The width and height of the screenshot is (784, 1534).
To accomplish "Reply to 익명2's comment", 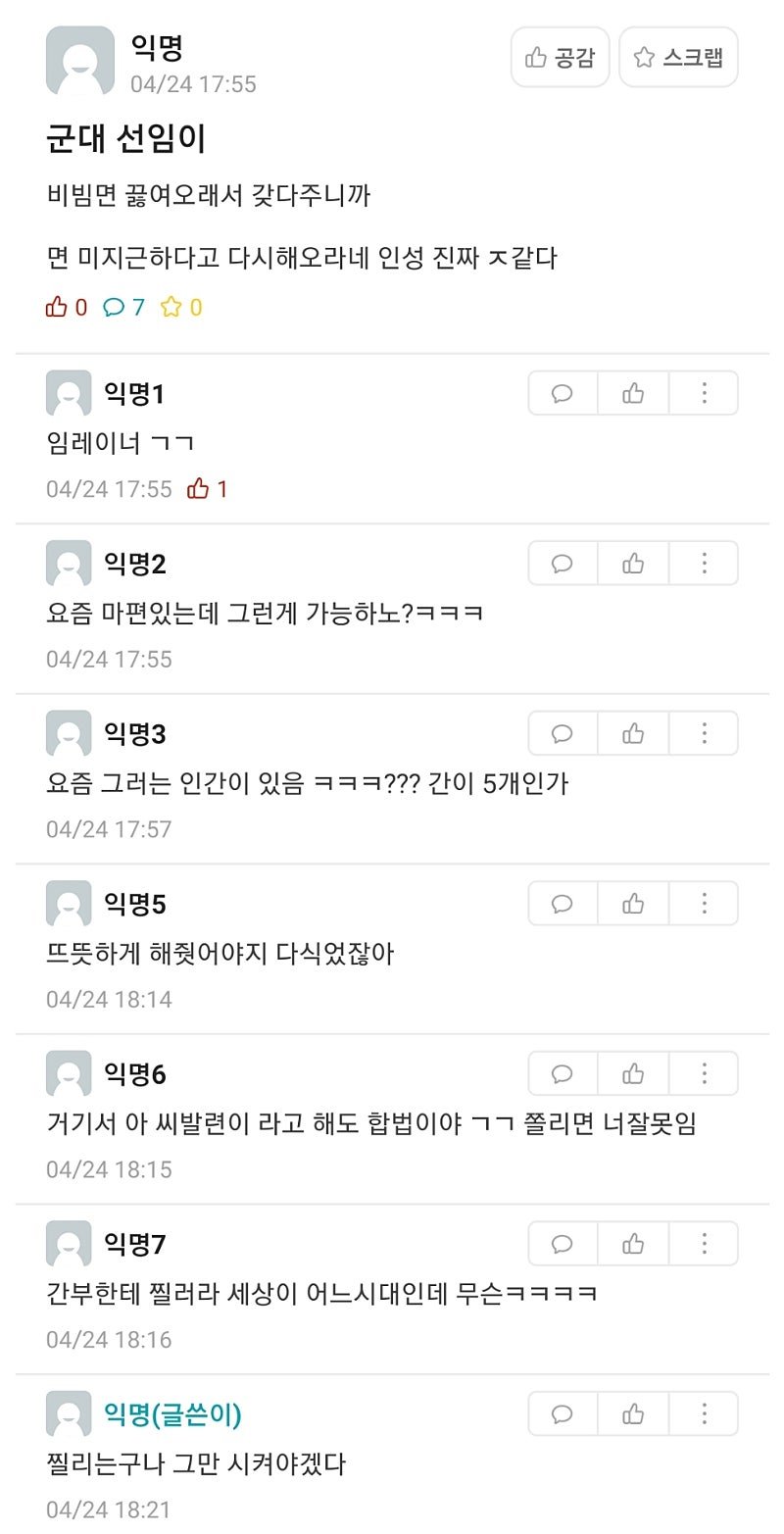I will point(563,564).
